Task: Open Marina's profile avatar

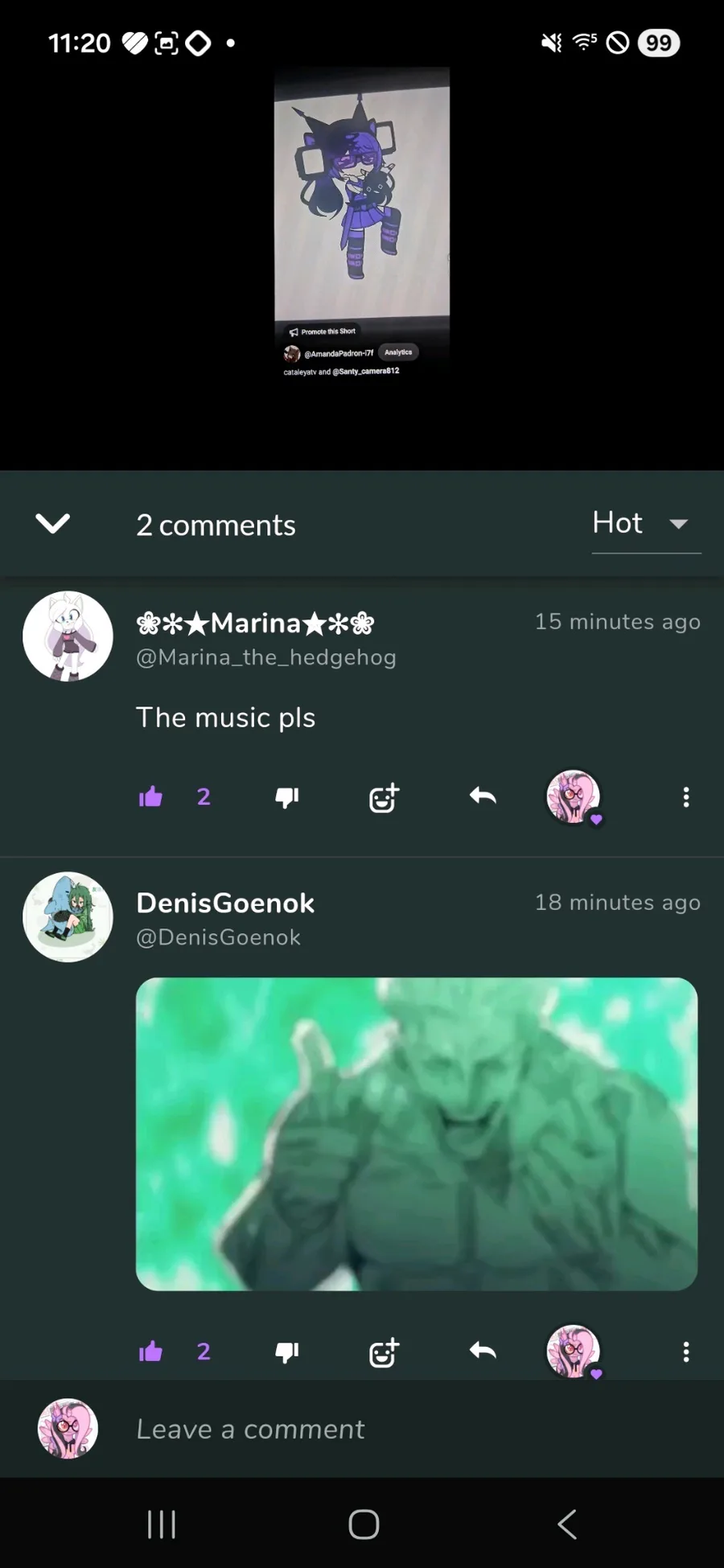Action: (68, 636)
